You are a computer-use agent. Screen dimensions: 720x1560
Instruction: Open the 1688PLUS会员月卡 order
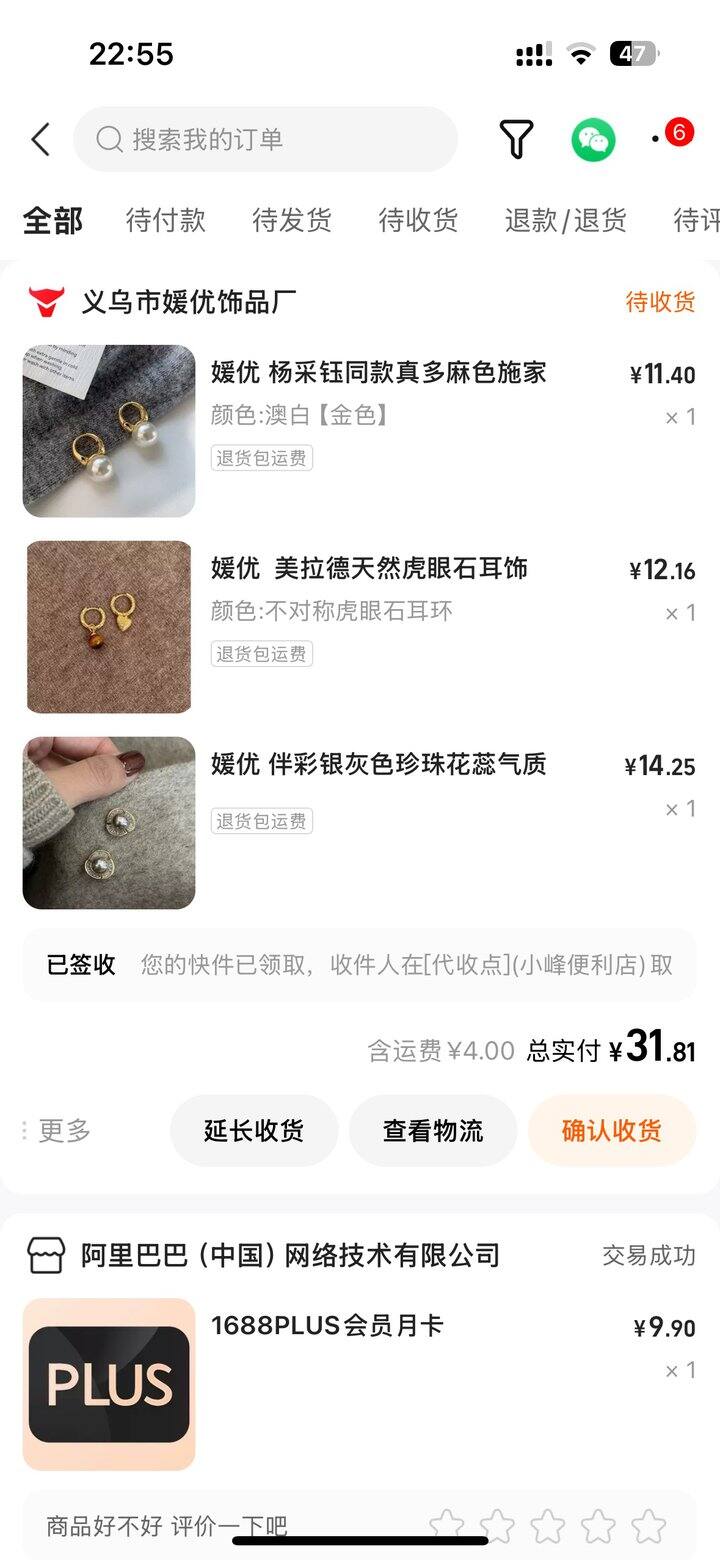359,1384
